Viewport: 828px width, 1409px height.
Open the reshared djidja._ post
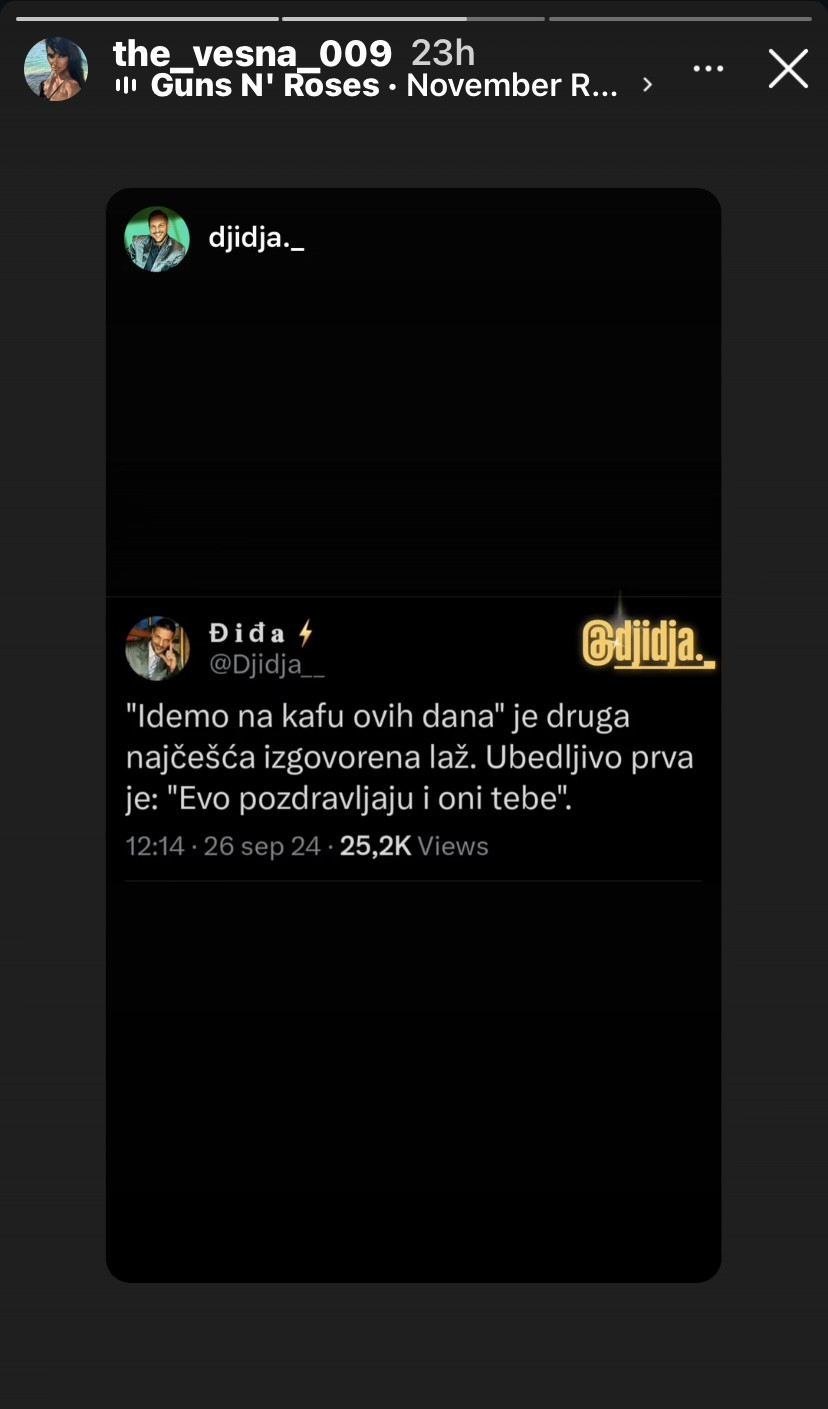pyautogui.click(x=413, y=734)
